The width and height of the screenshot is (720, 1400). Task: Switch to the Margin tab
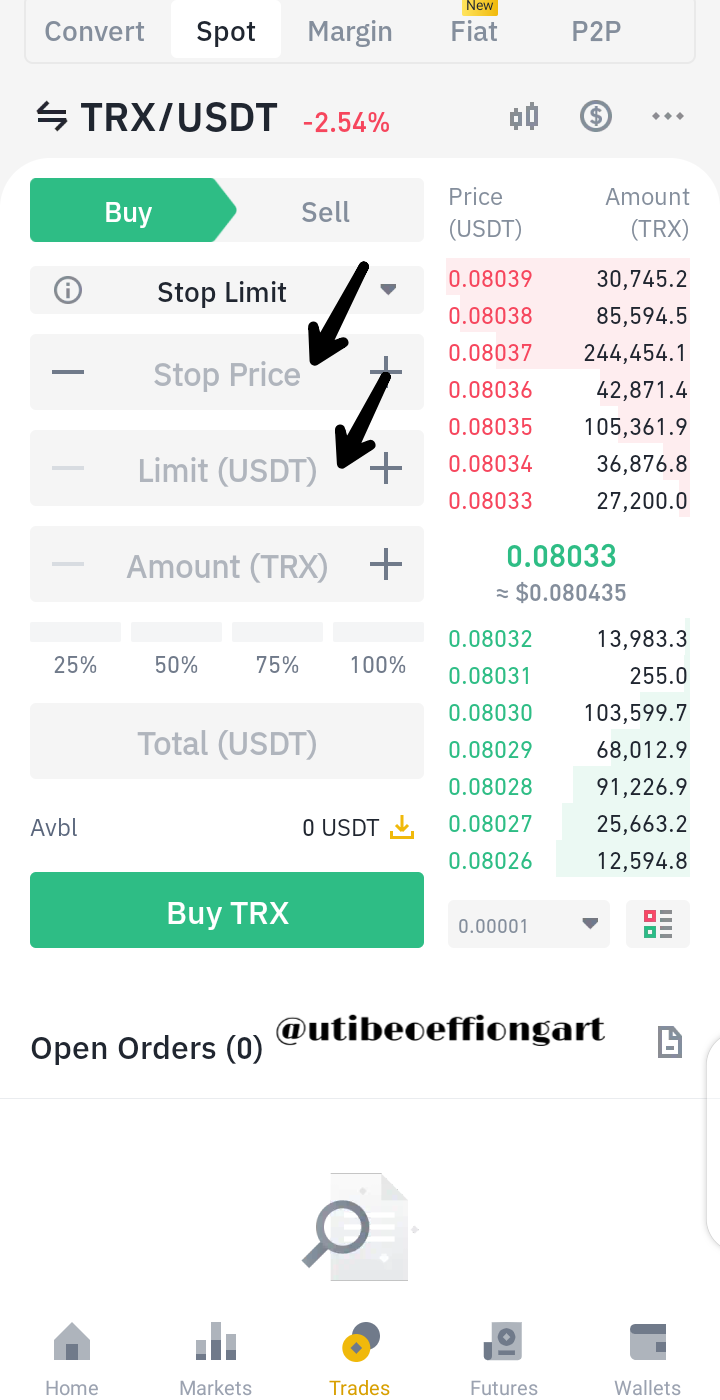[x=349, y=31]
